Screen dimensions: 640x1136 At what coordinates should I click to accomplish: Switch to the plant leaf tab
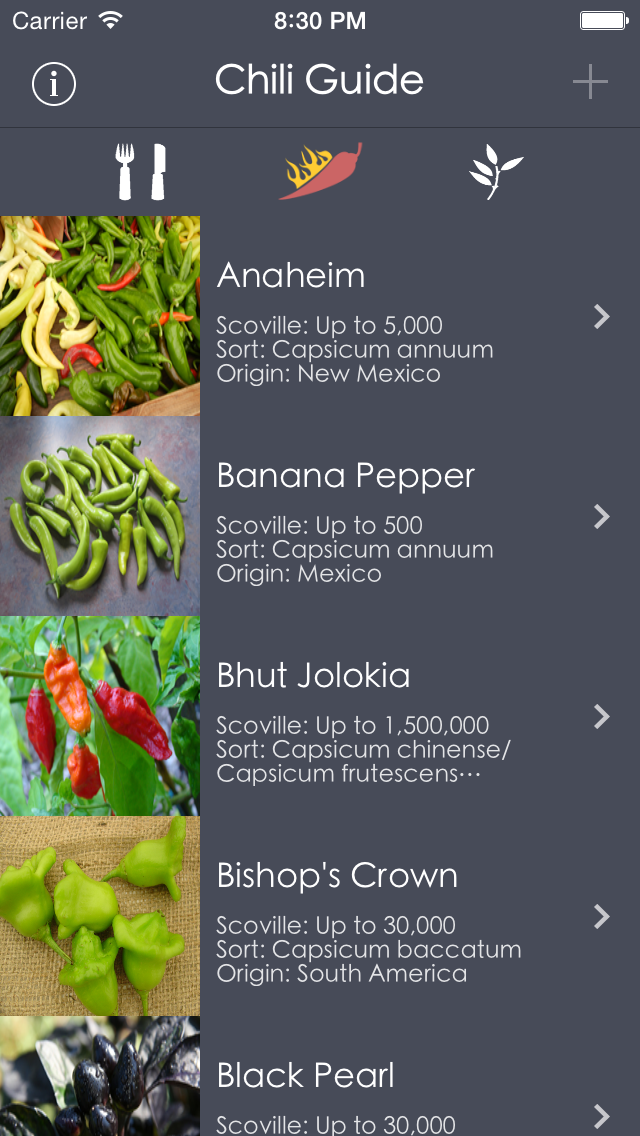pos(496,172)
